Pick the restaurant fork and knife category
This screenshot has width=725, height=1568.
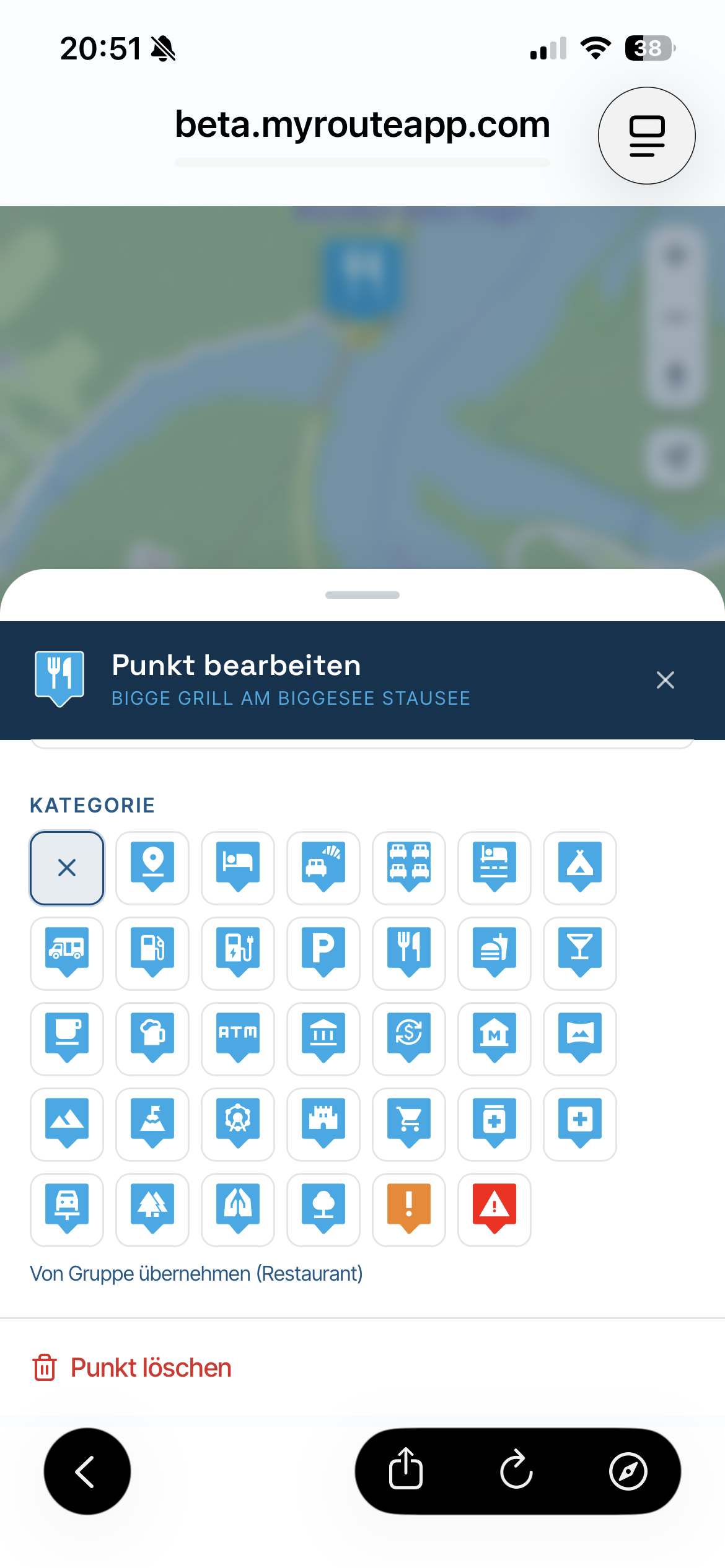409,953
